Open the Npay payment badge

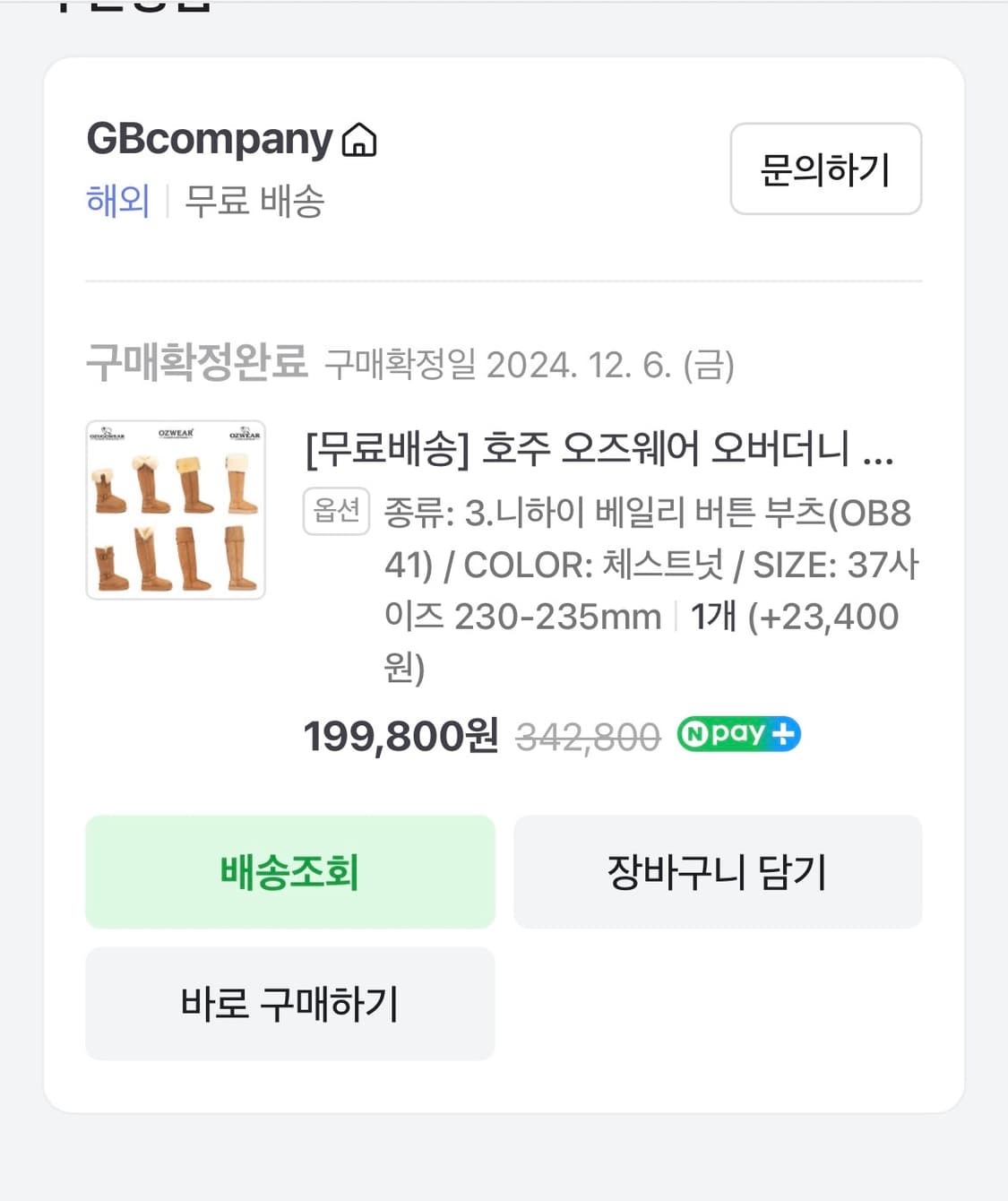(737, 734)
